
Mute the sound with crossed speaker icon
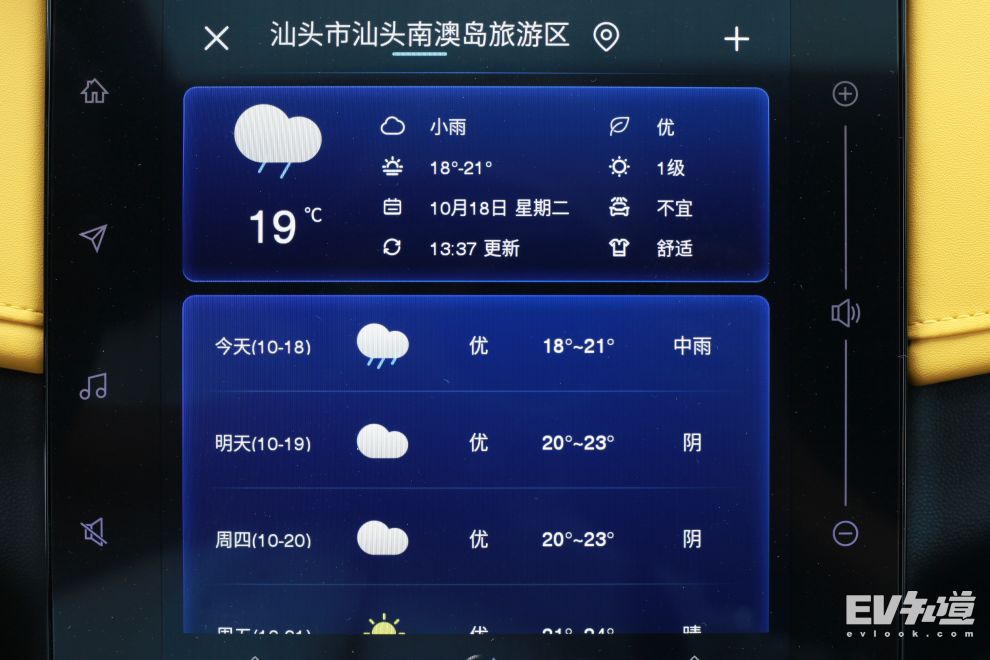tap(93, 532)
